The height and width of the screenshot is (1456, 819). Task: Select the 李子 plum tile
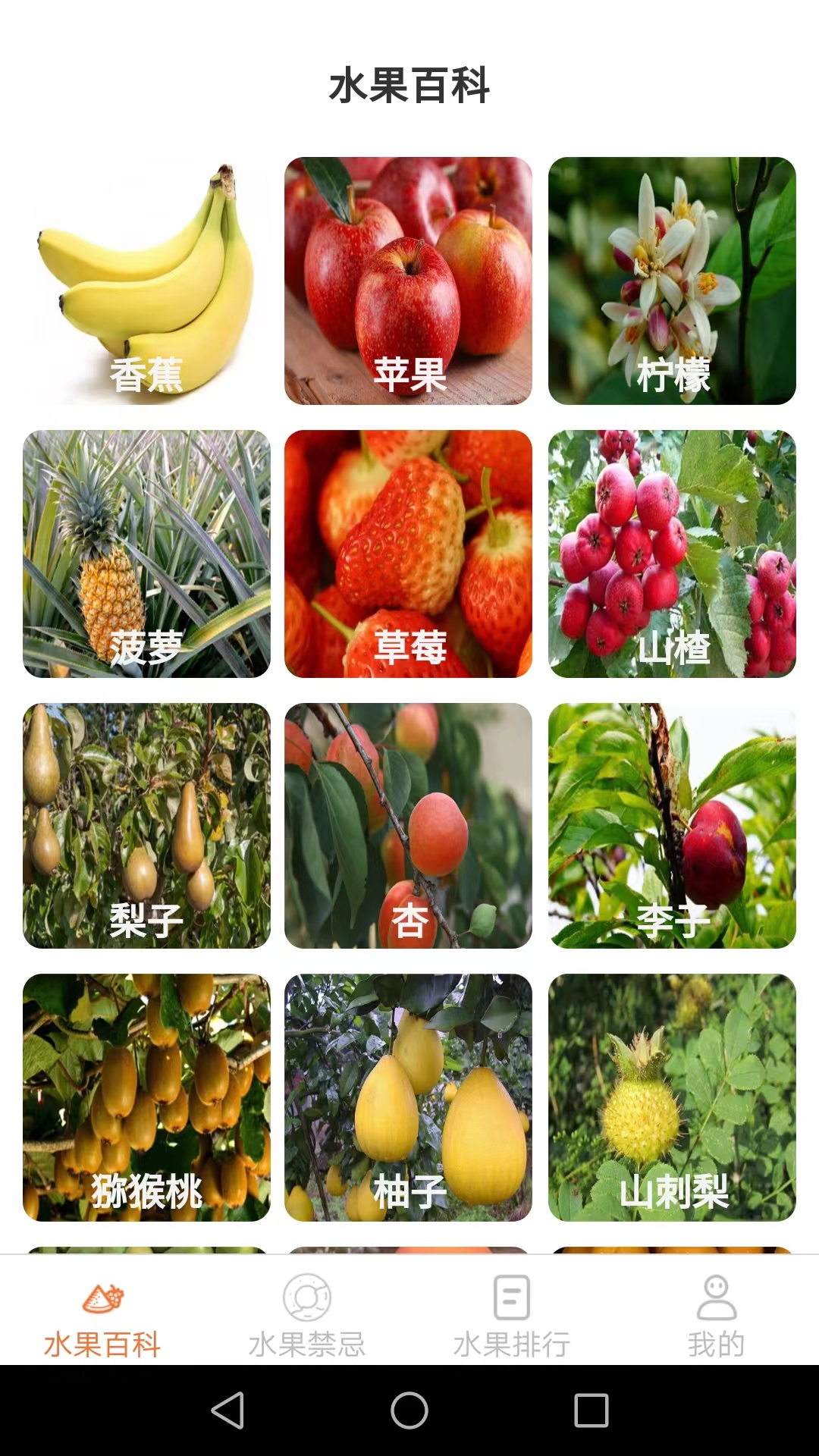coord(672,825)
